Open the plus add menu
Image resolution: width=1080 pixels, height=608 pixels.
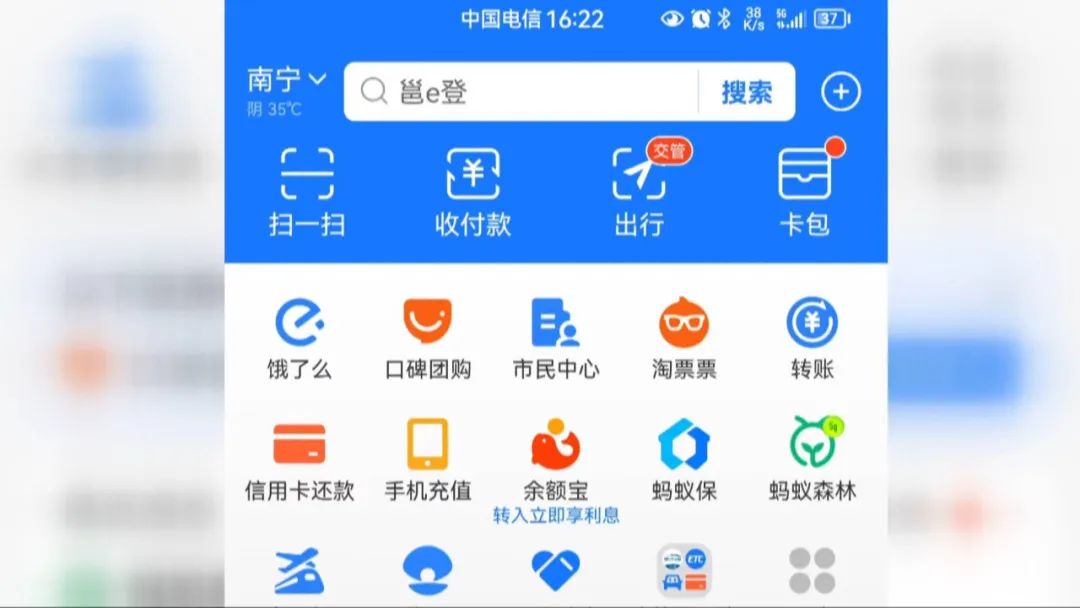[x=841, y=92]
